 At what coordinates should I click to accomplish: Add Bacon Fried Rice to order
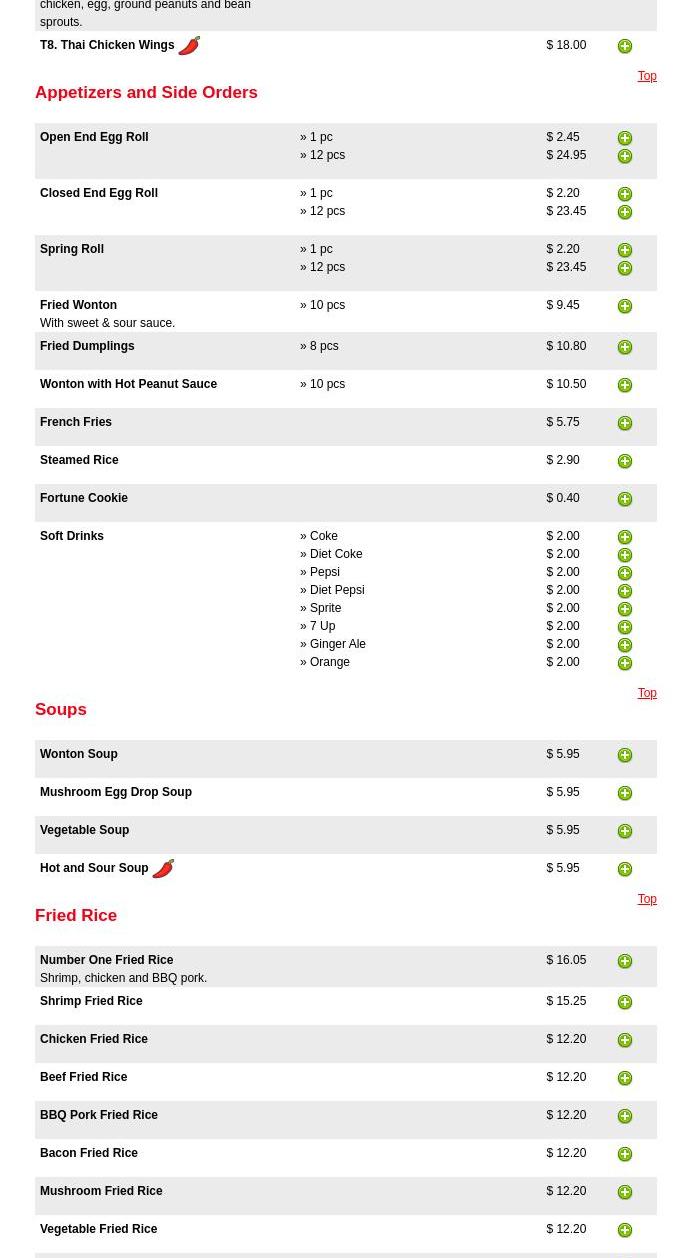point(625,1154)
